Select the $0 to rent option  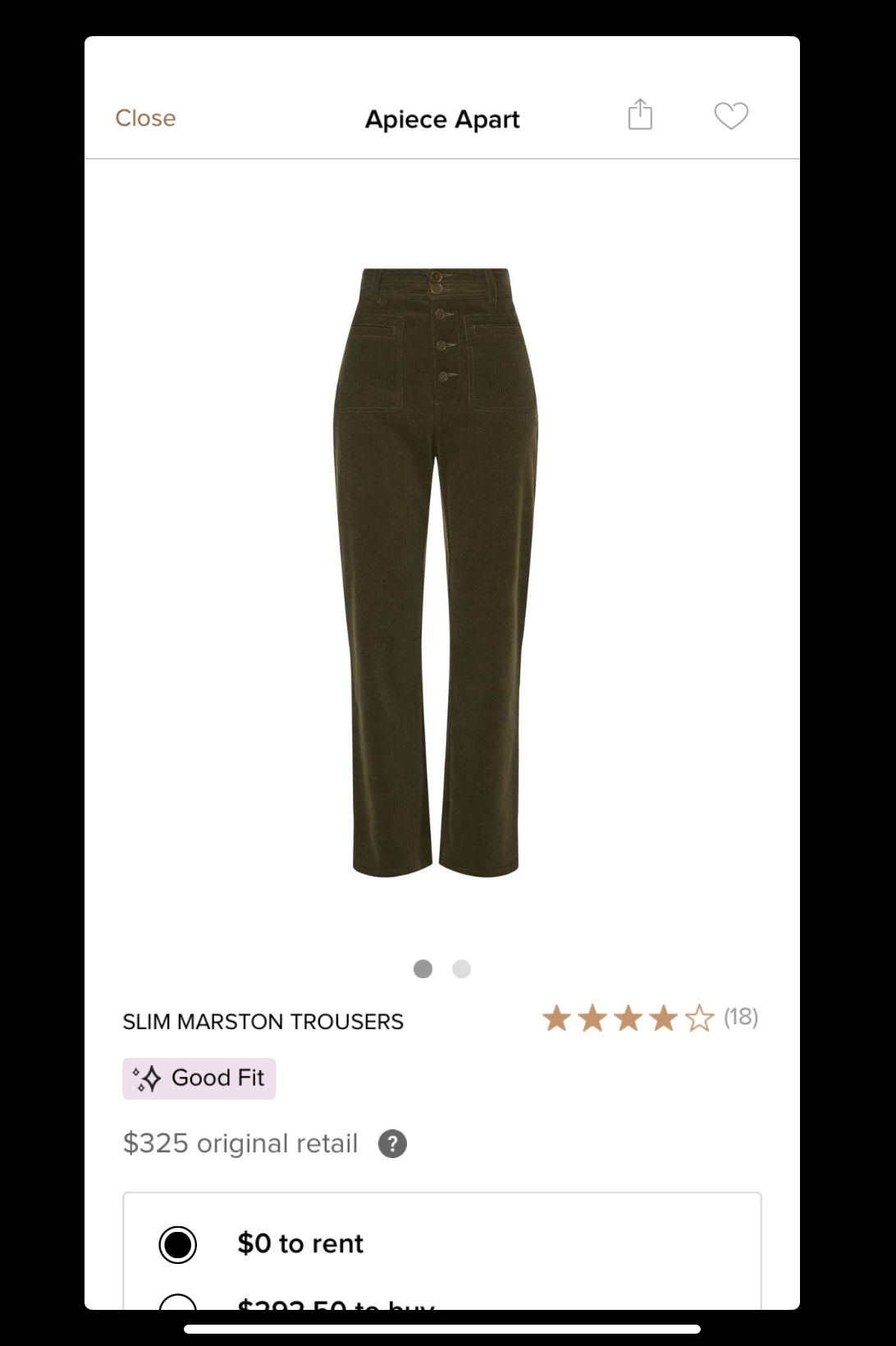(x=178, y=1244)
